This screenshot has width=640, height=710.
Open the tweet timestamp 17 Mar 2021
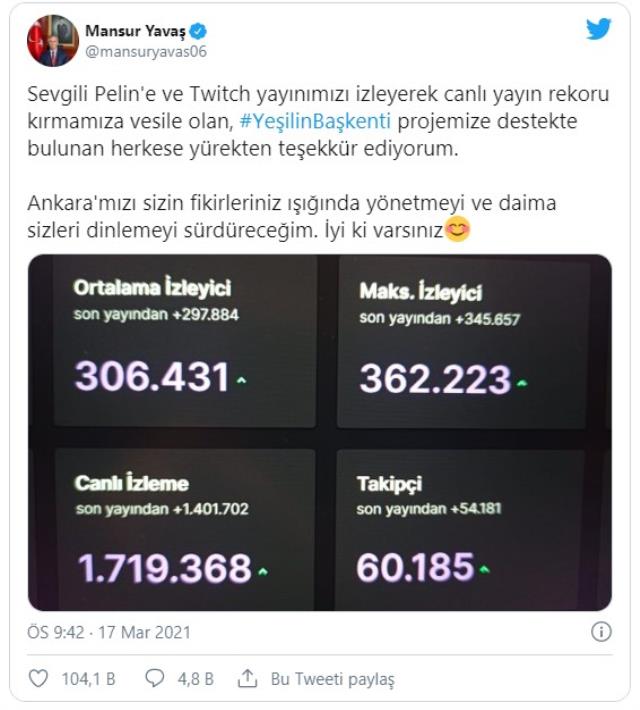[x=110, y=632]
